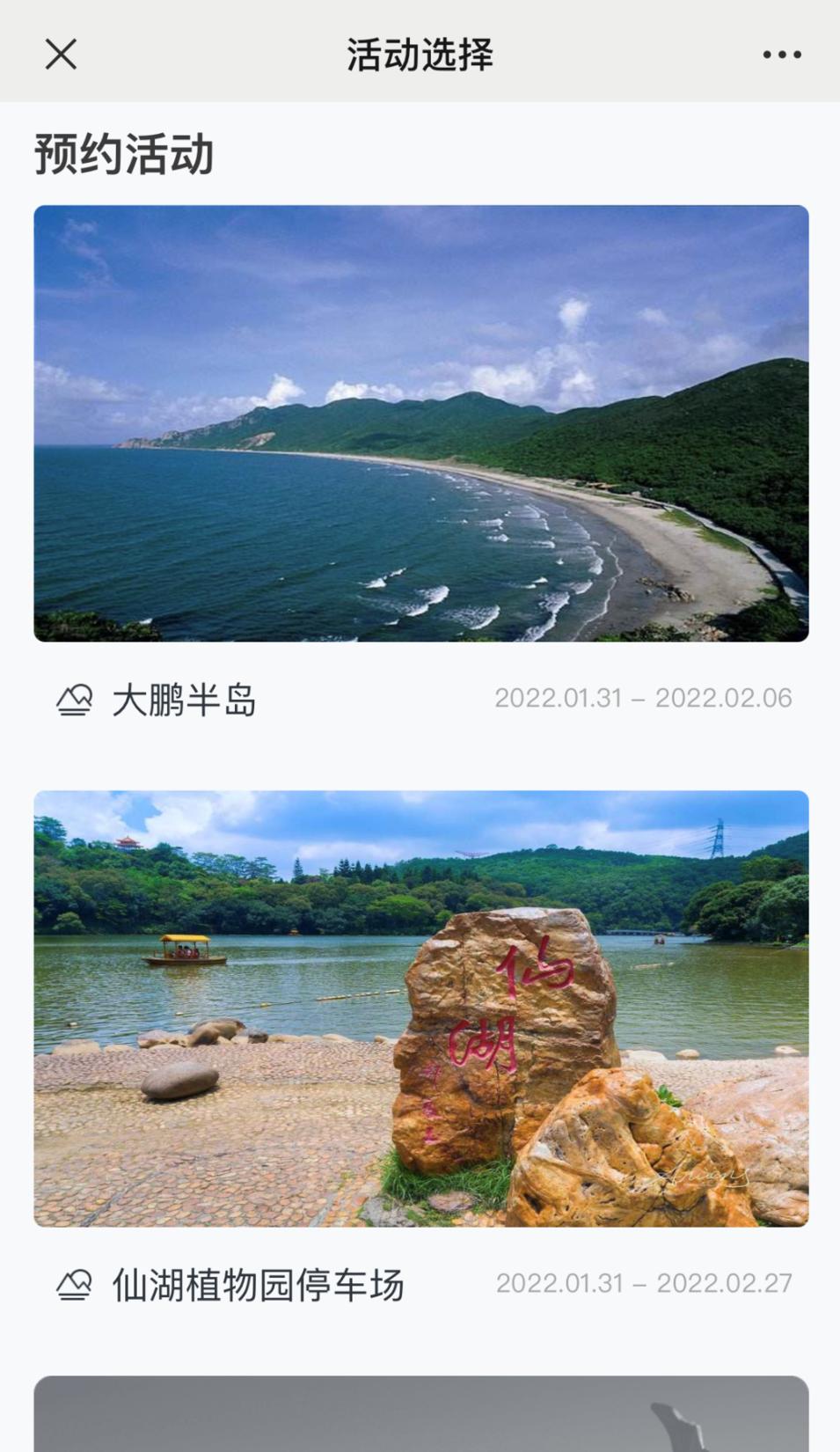Open the partially visible grey activity card
This screenshot has height=1452, width=840.
point(420,1413)
